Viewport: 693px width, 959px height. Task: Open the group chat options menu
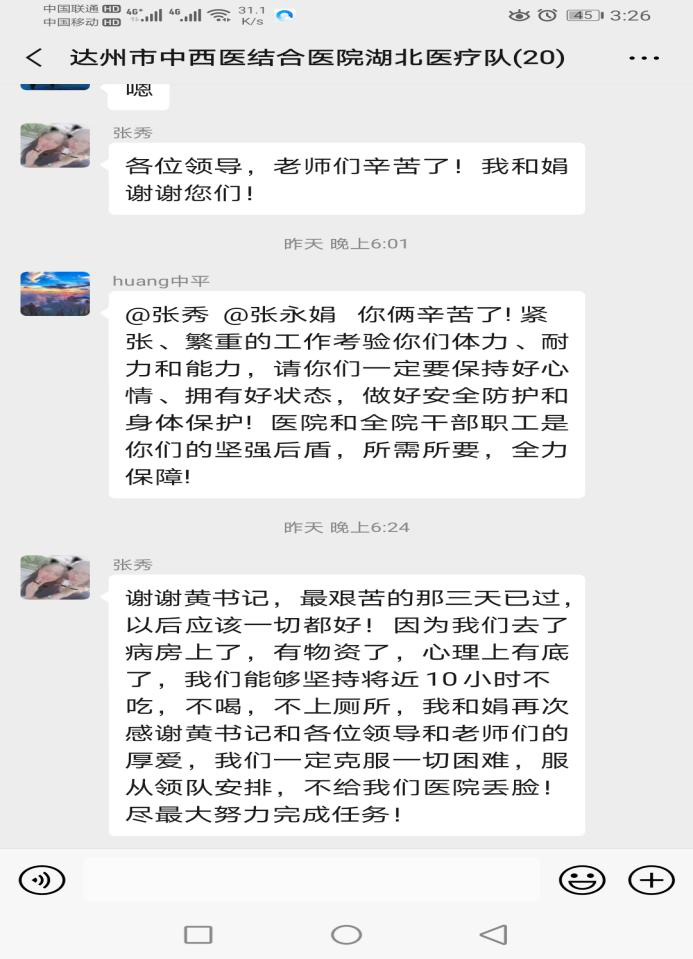(644, 58)
